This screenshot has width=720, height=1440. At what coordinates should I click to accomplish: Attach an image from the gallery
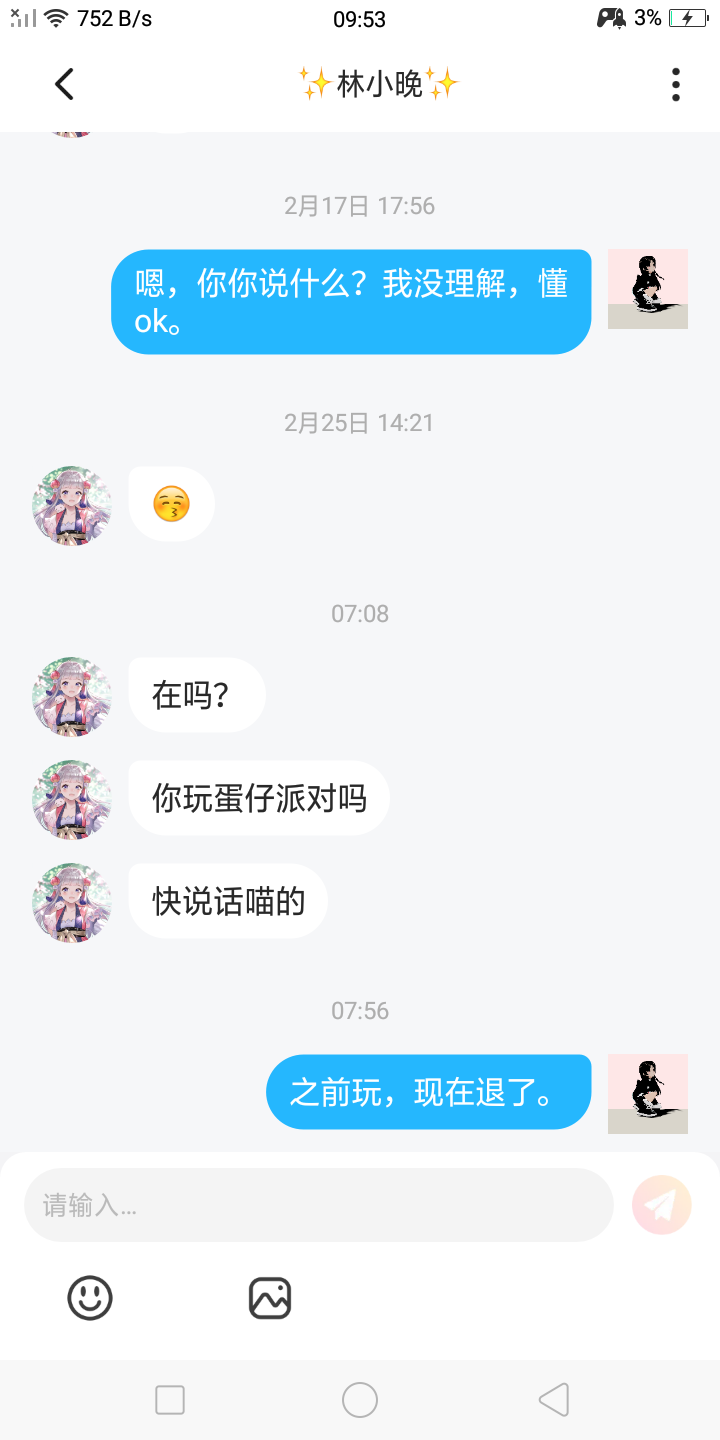[270, 1299]
